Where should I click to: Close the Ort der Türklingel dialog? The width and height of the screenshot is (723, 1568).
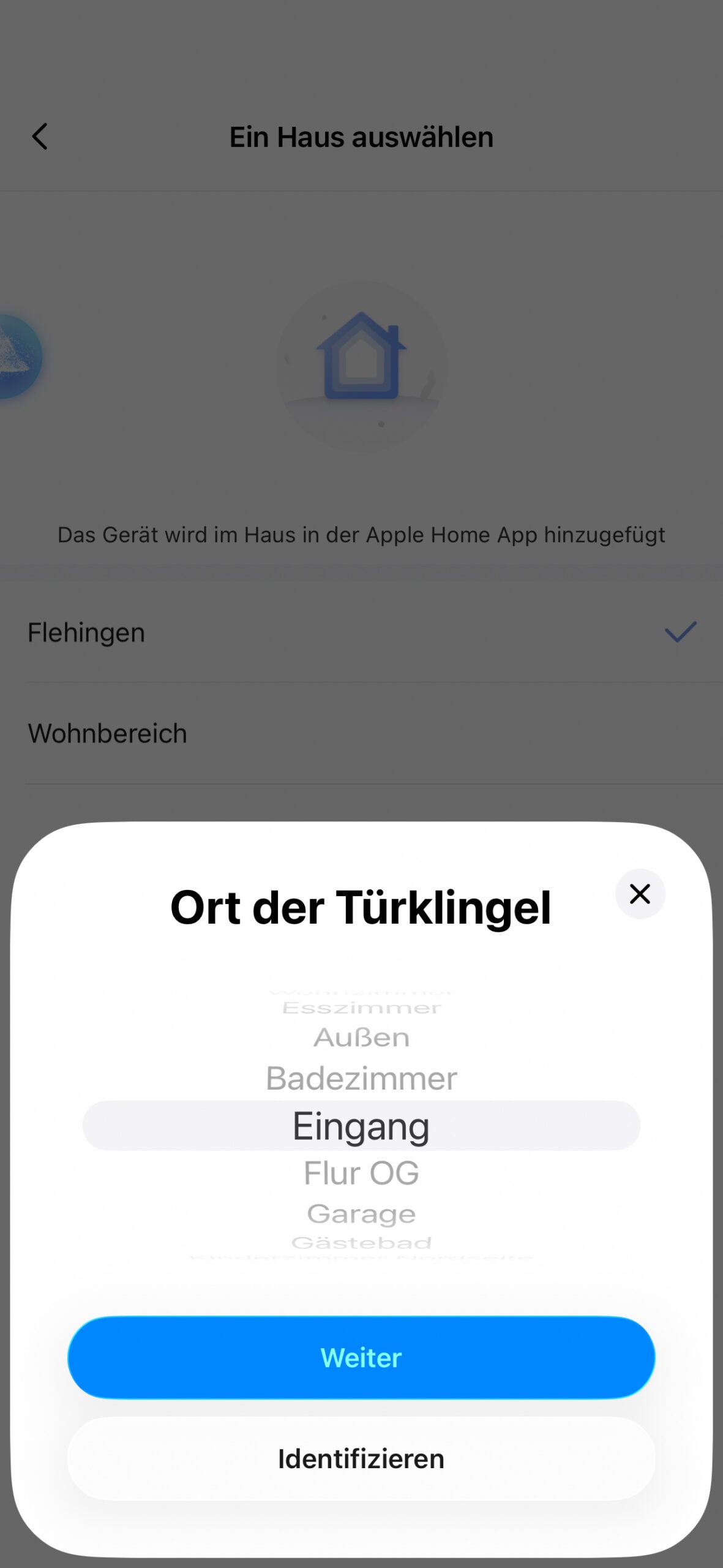[640, 894]
